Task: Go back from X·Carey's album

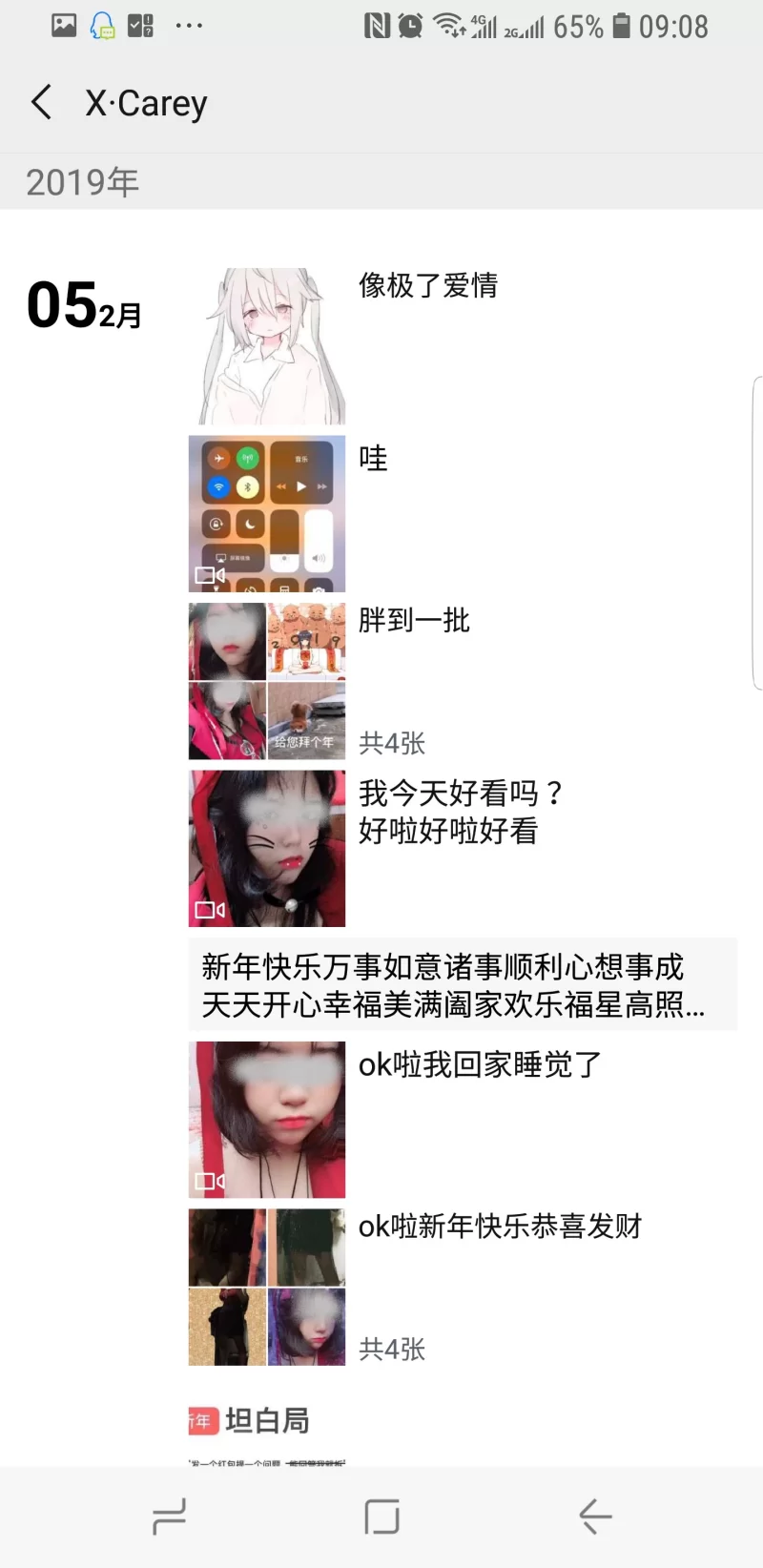Action: (x=42, y=102)
